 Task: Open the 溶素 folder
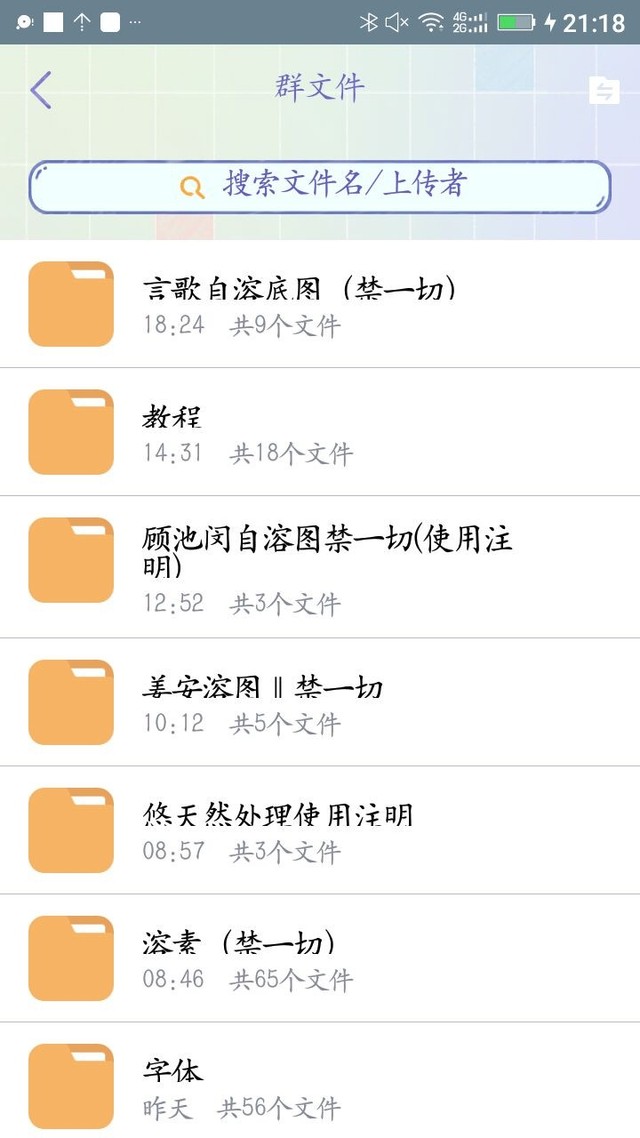coord(320,958)
